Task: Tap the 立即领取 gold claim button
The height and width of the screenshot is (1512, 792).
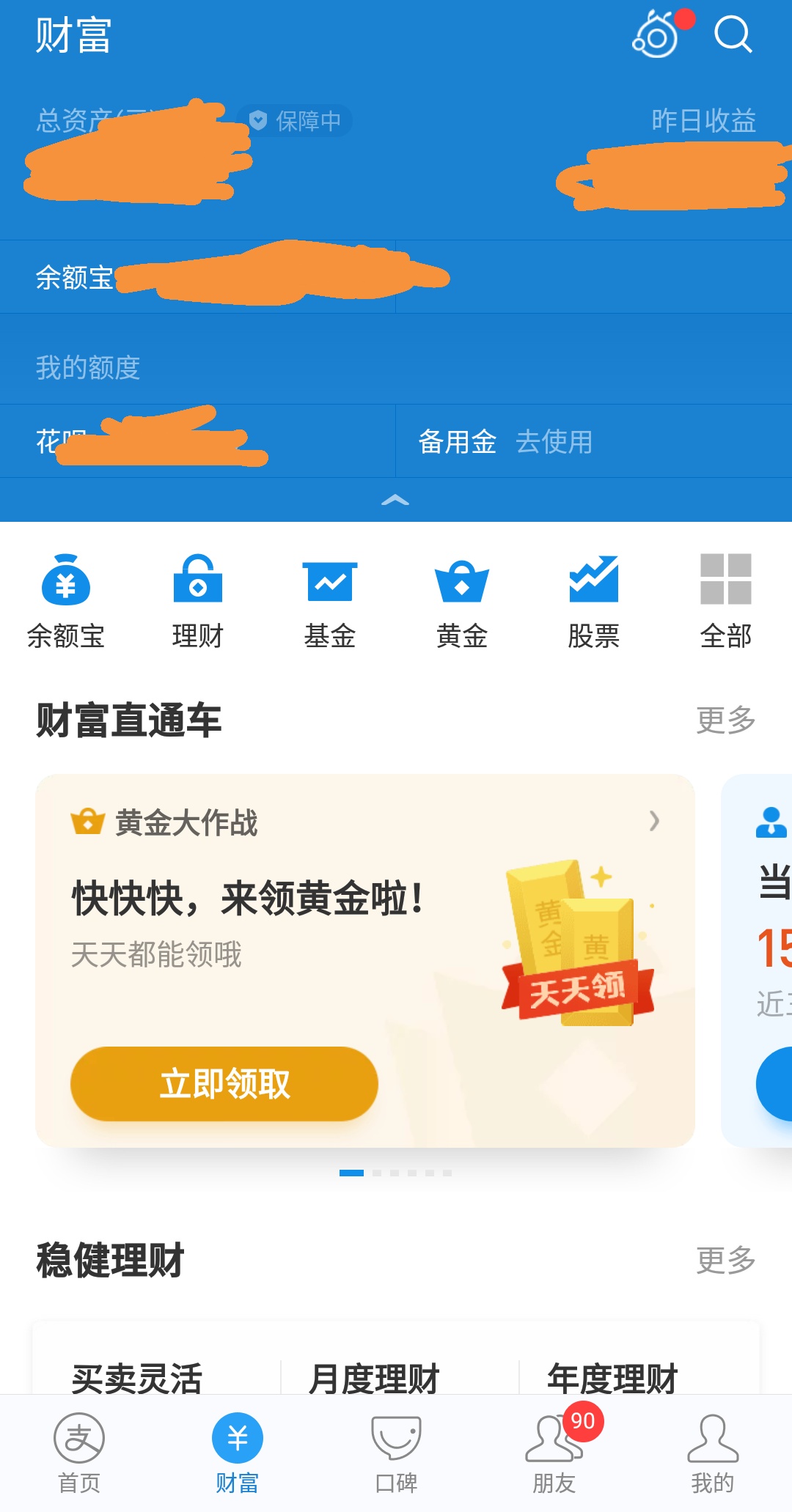Action: pos(224,1083)
